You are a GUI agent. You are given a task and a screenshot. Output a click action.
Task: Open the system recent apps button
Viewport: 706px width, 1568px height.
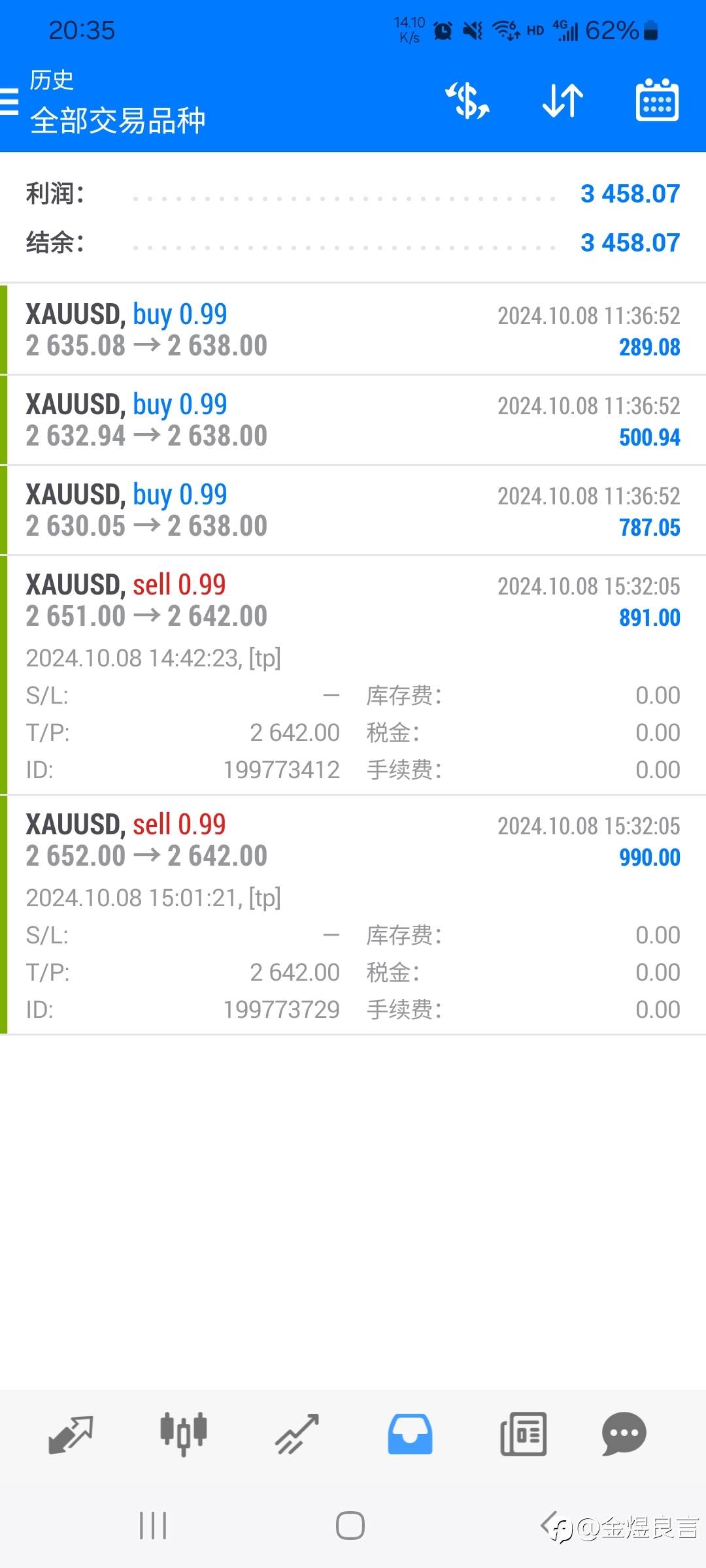point(153,1526)
